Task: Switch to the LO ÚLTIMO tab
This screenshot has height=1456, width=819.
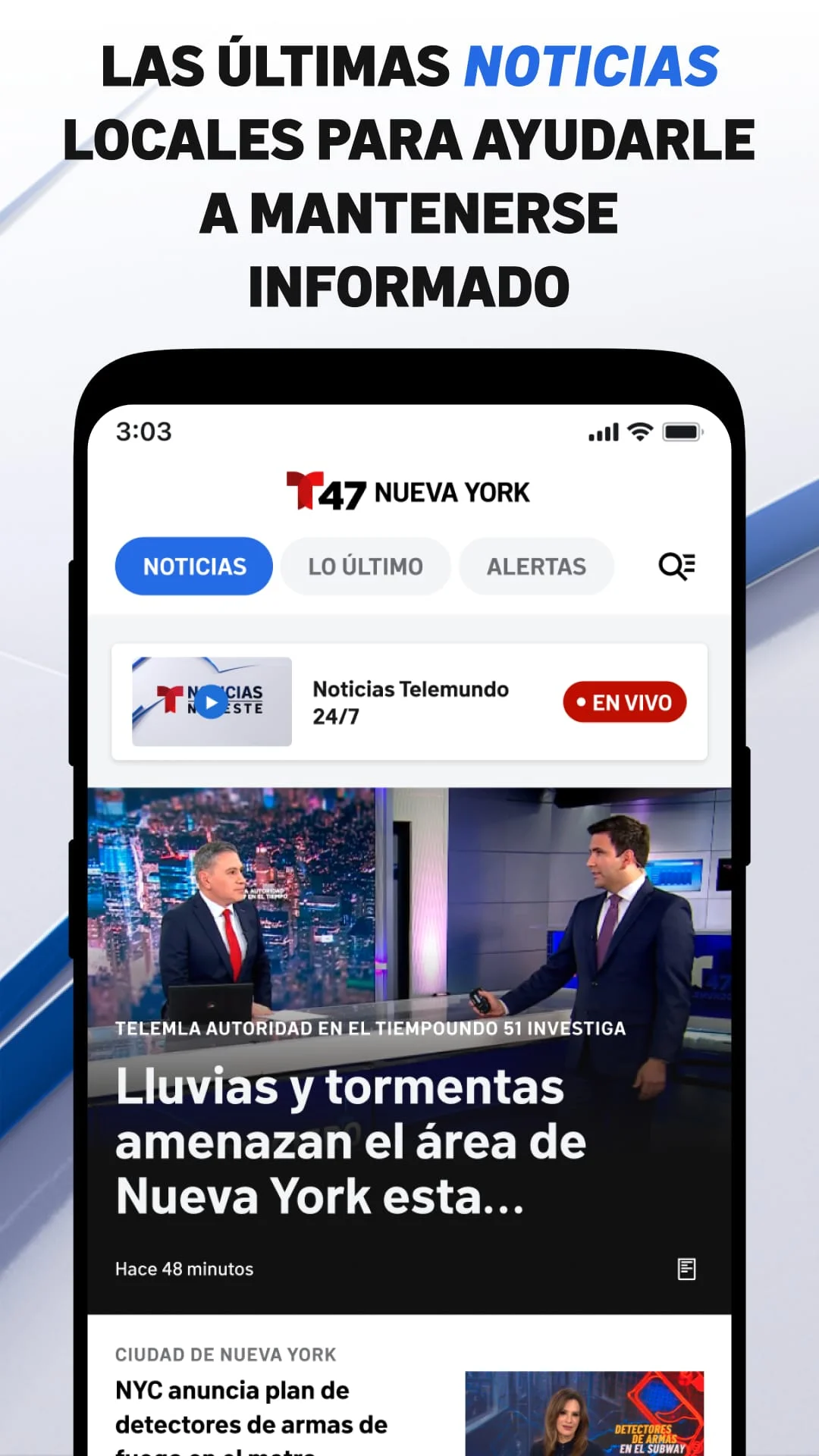Action: tap(365, 565)
